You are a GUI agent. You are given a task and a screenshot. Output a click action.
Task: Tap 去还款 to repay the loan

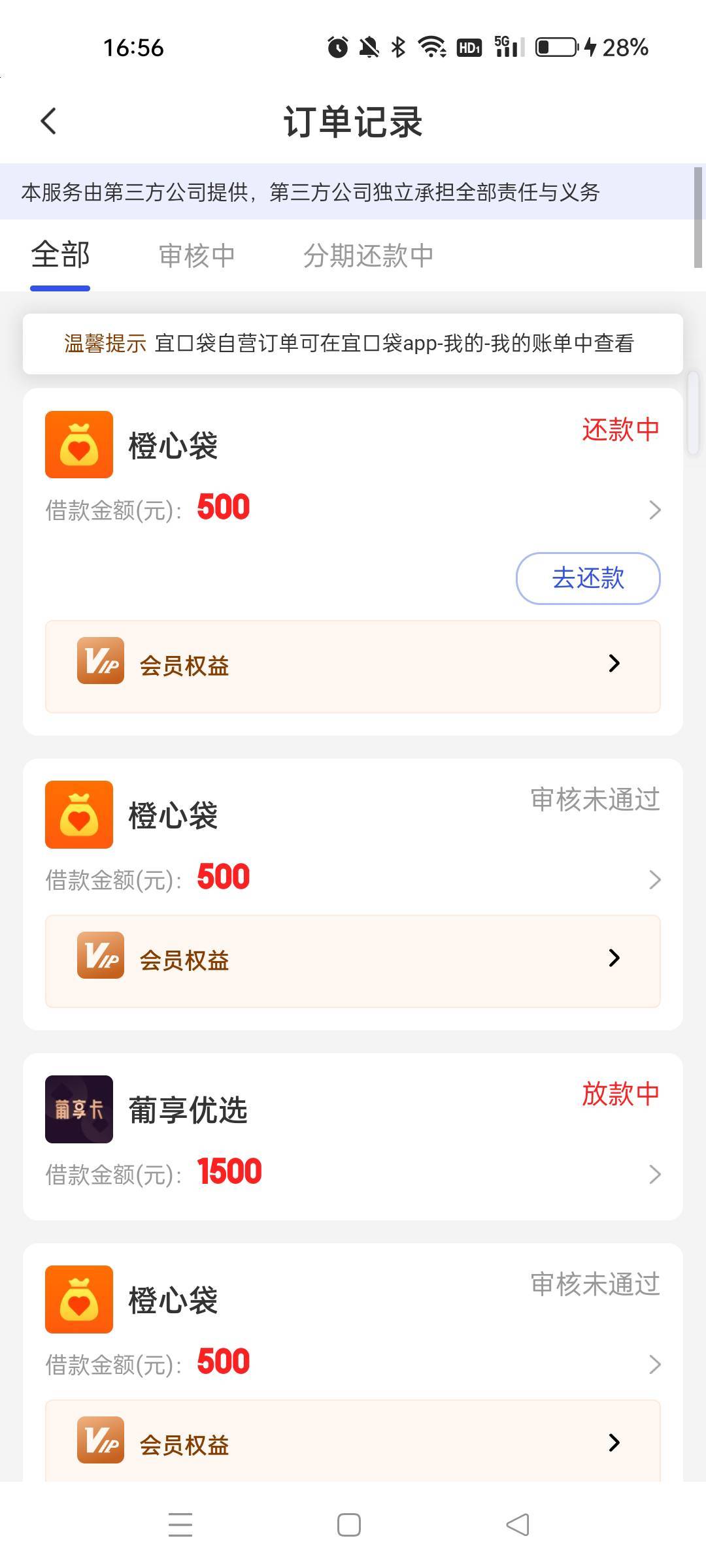pos(588,578)
